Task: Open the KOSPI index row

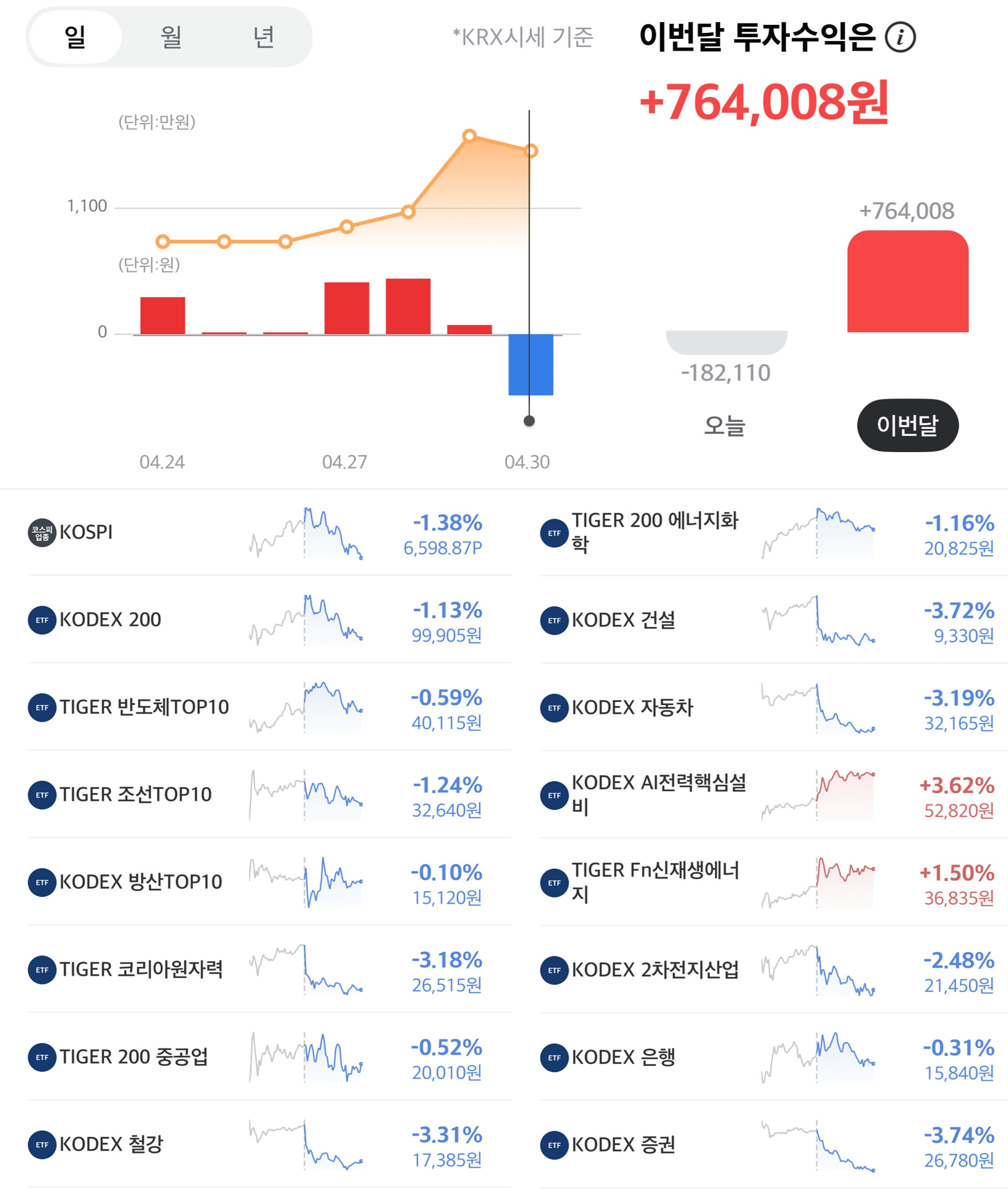Action: pyautogui.click(x=269, y=533)
